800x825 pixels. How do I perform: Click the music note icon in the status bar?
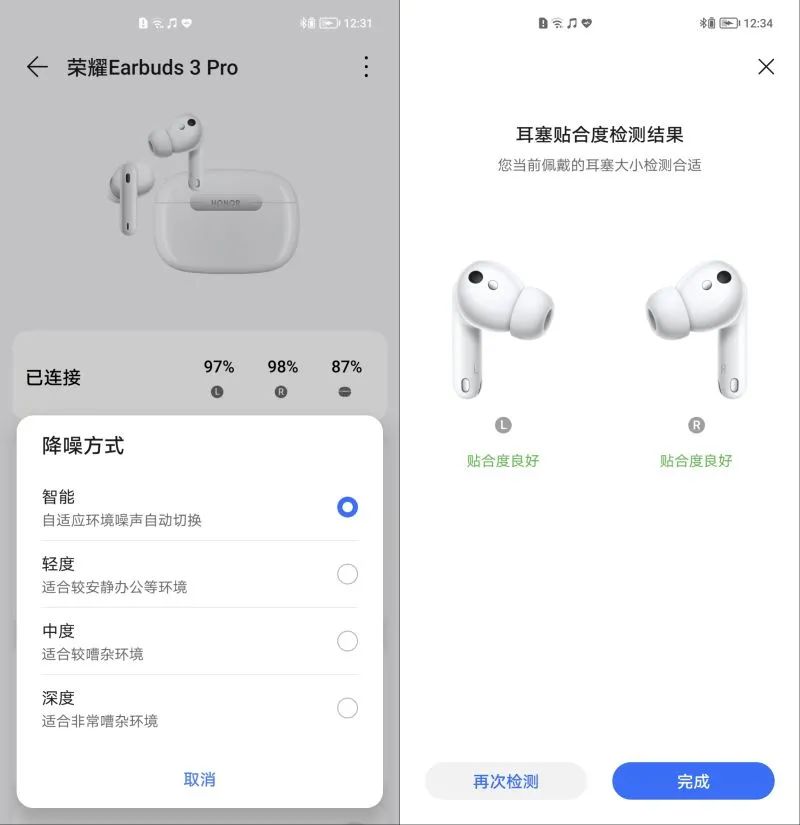click(x=170, y=22)
